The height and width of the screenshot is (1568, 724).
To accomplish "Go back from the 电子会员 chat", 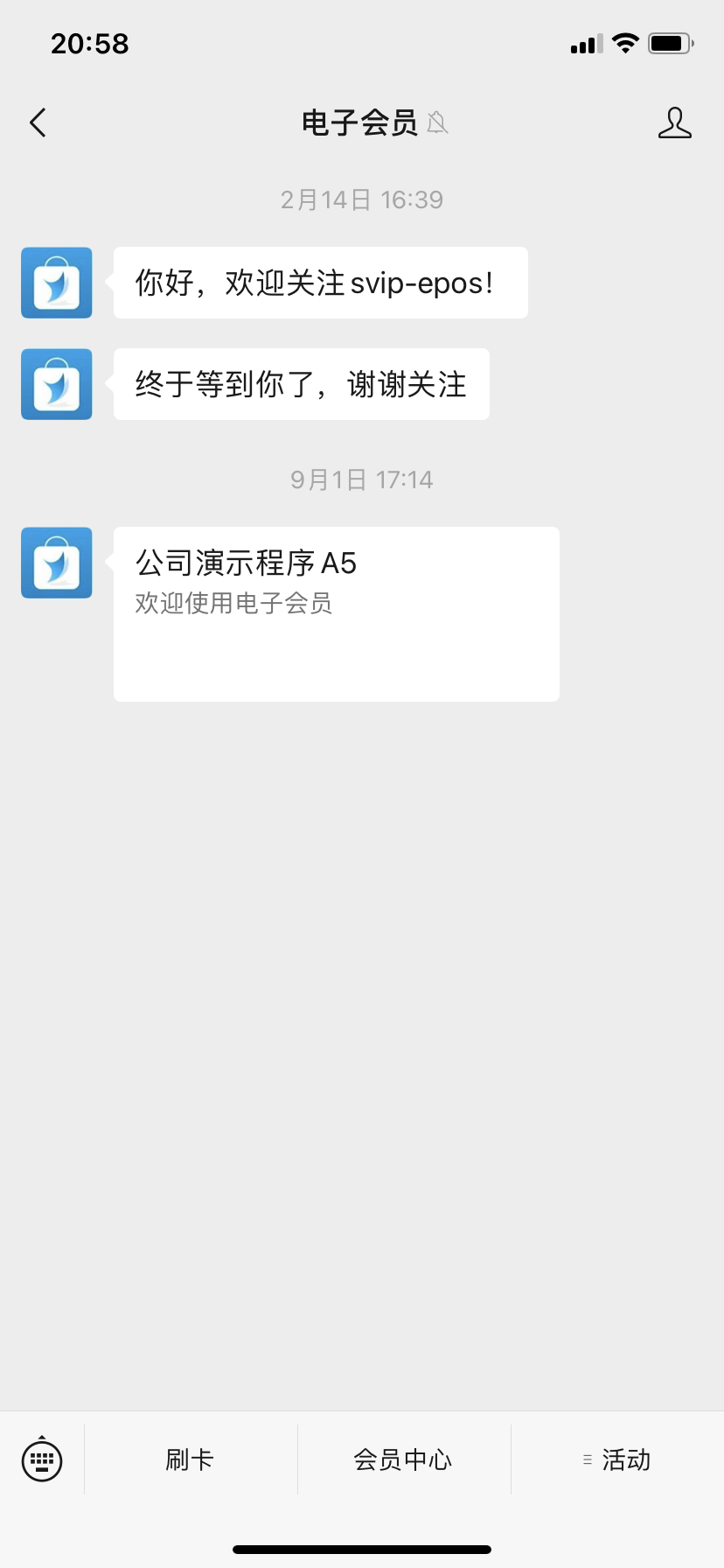I will [x=38, y=123].
